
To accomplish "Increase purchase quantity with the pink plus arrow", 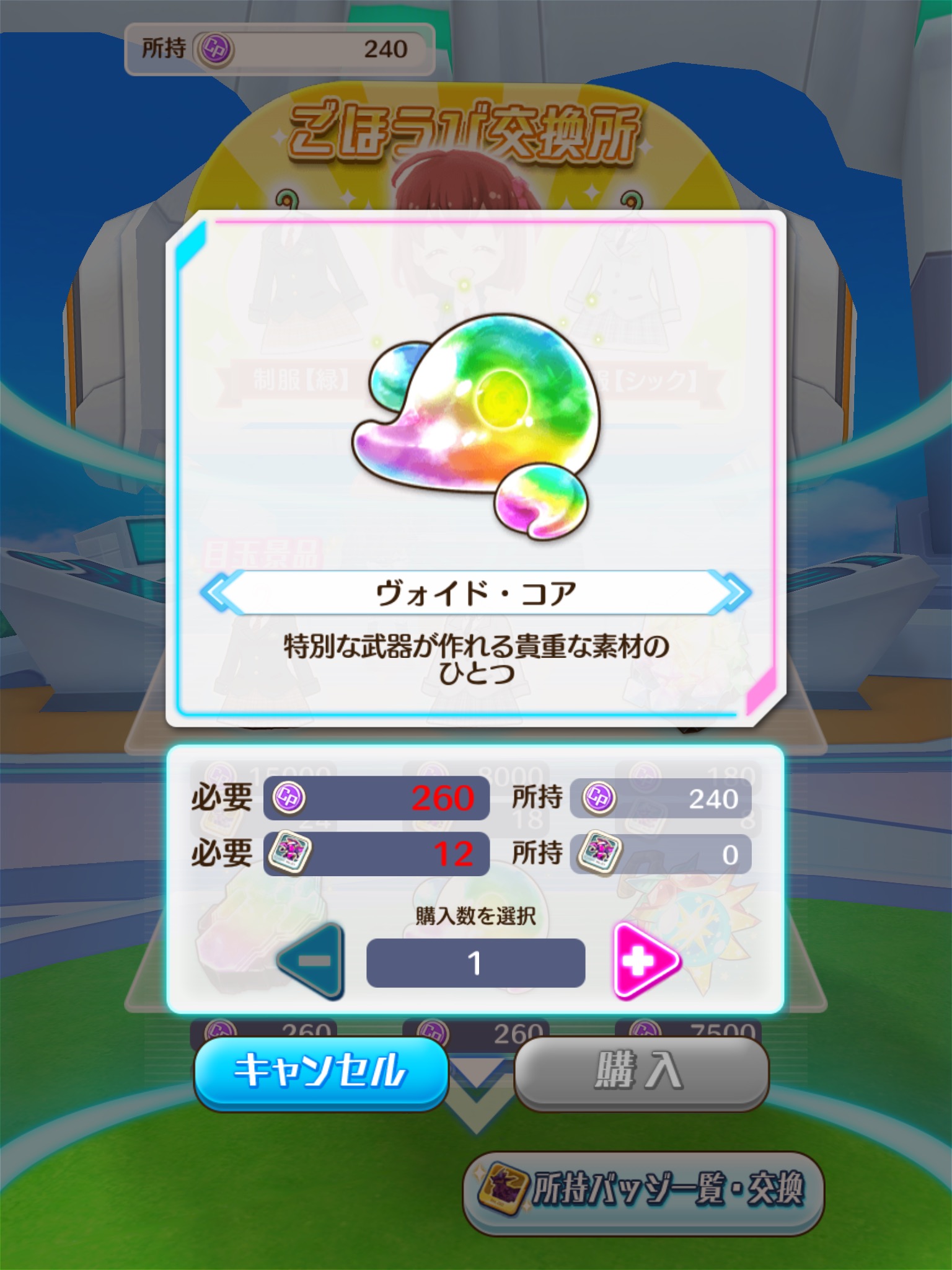I will click(645, 961).
